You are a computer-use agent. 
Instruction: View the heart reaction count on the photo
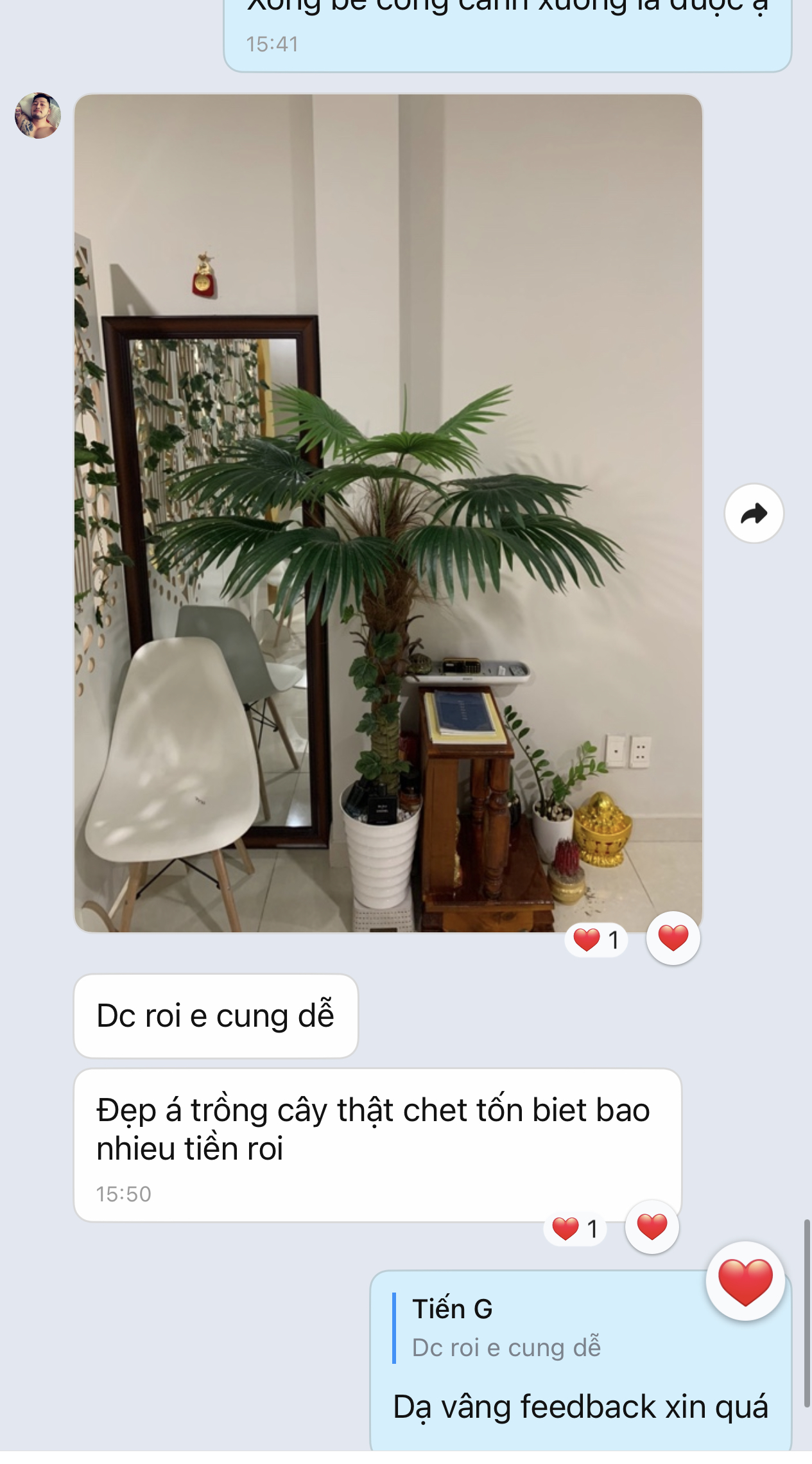pos(596,940)
